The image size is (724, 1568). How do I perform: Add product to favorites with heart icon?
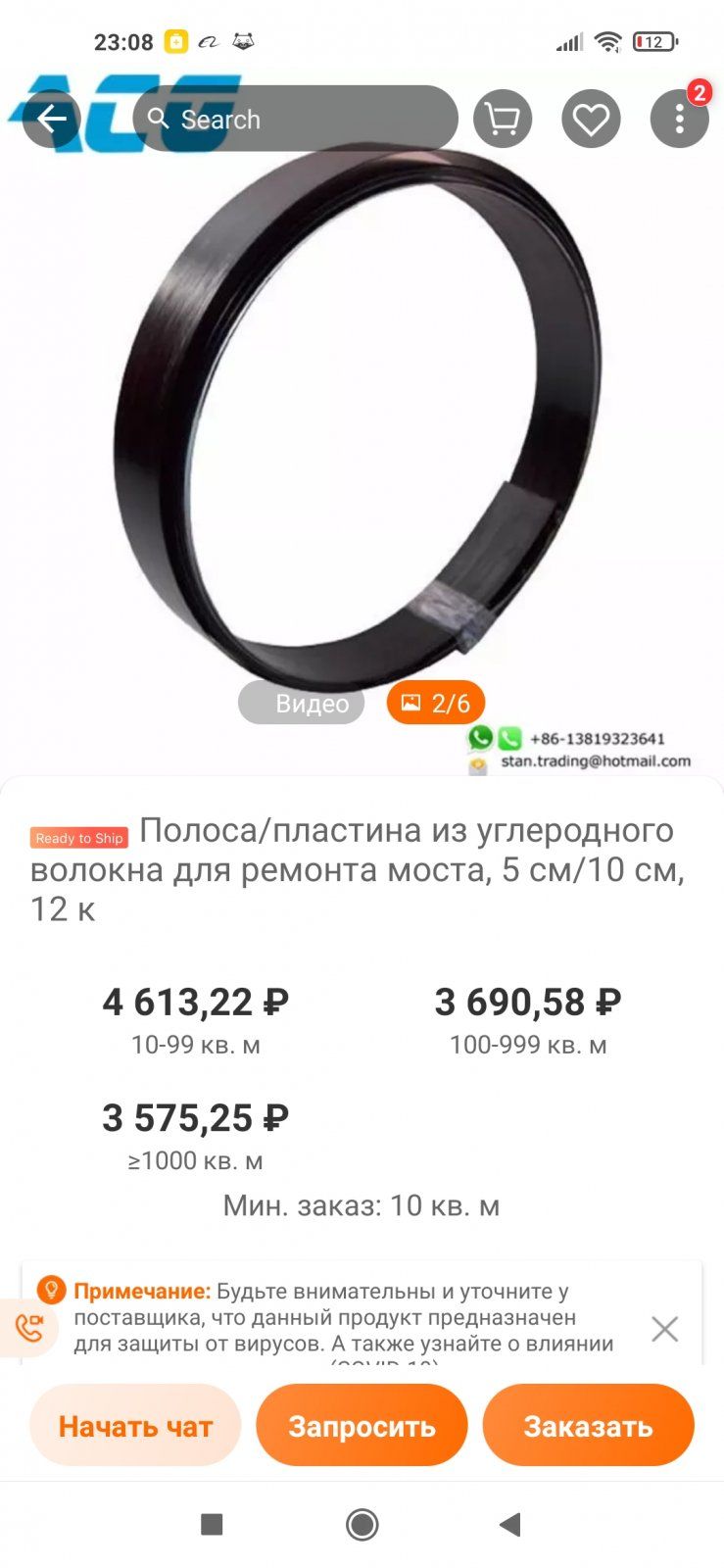590,119
